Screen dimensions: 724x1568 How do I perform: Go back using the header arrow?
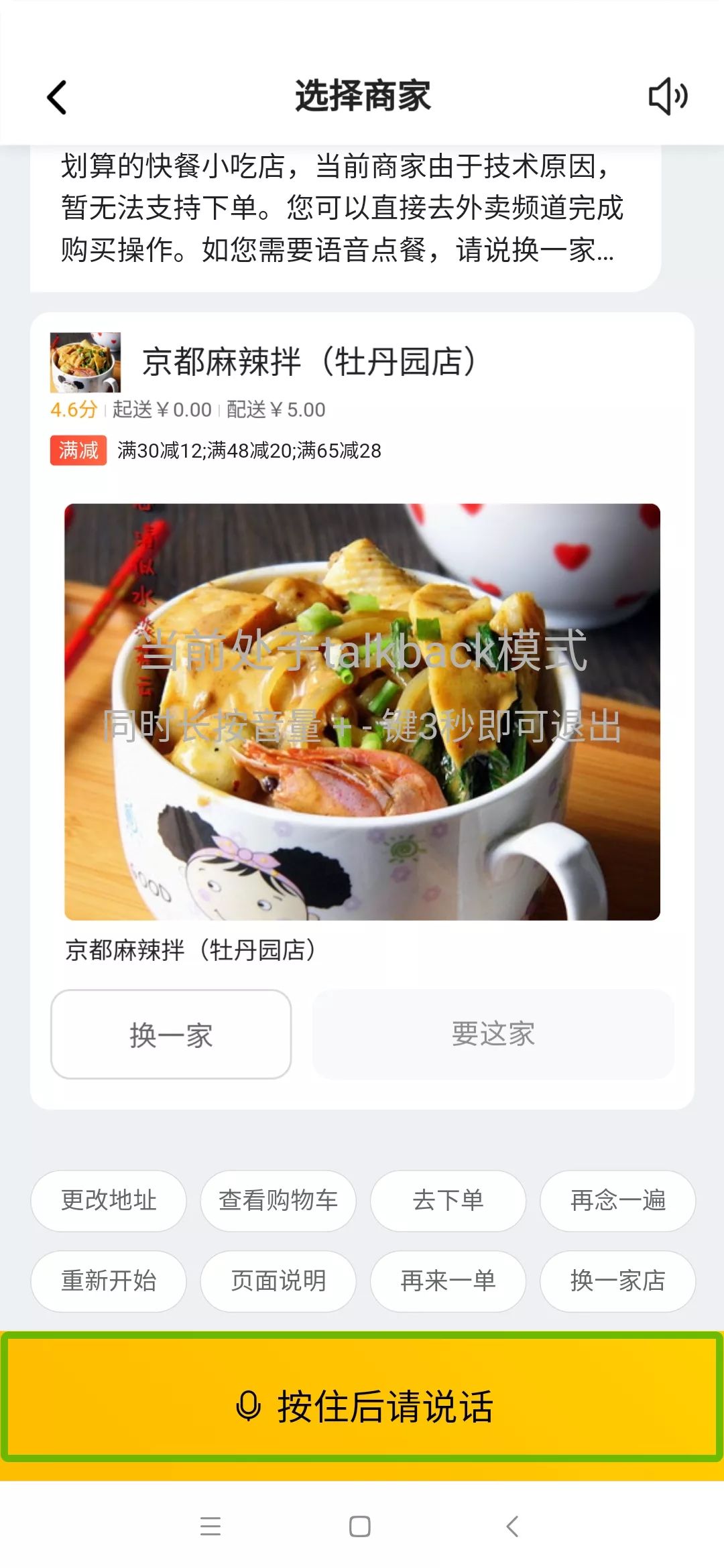pos(58,98)
